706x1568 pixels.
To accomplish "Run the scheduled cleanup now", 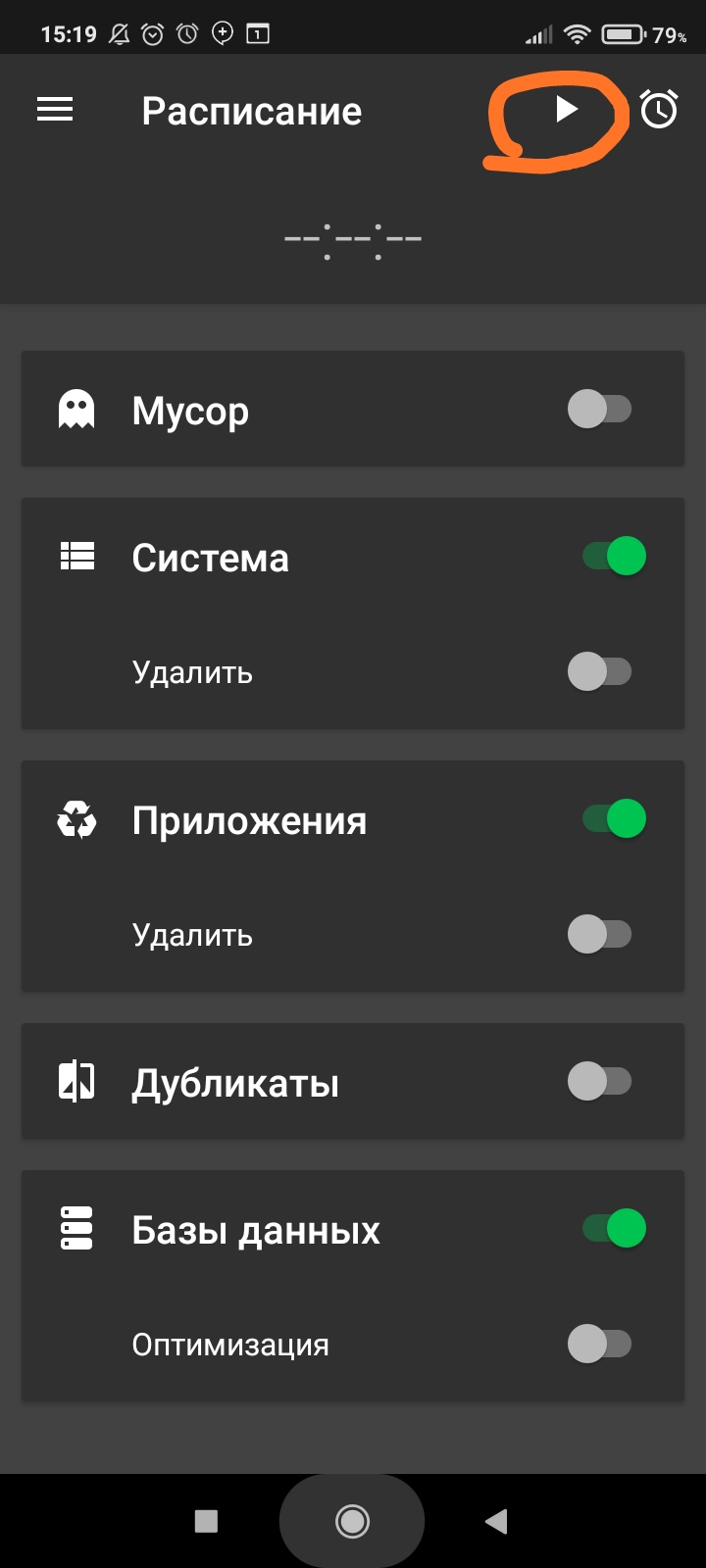I will click(566, 110).
